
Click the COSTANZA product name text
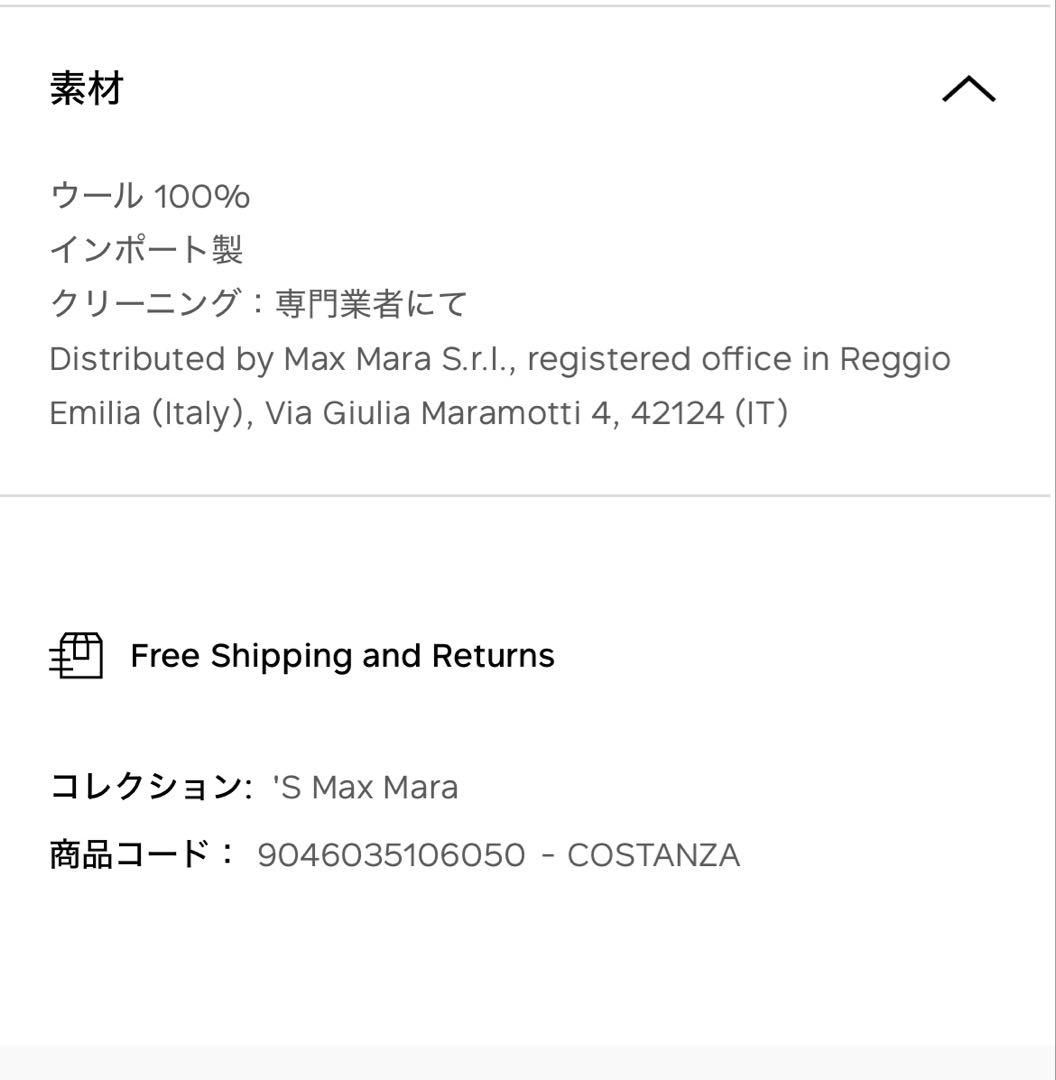(x=652, y=855)
